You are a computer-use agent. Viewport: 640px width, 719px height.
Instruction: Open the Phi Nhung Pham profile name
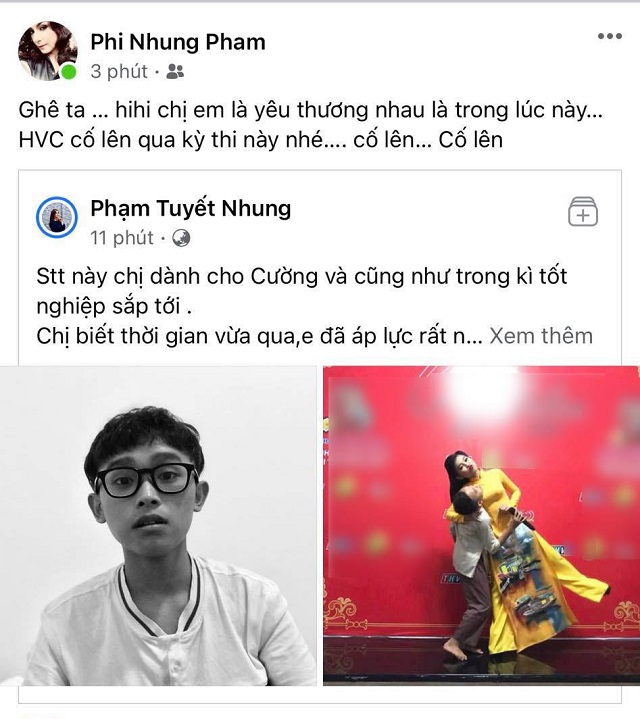pos(178,41)
